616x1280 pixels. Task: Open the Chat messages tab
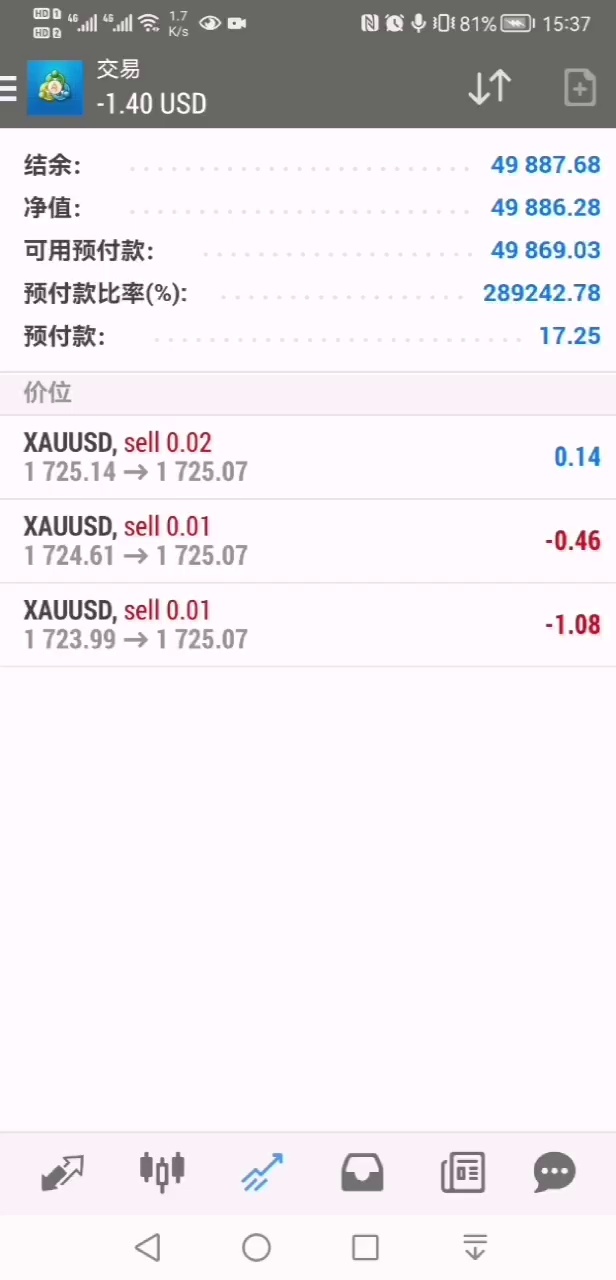554,1172
